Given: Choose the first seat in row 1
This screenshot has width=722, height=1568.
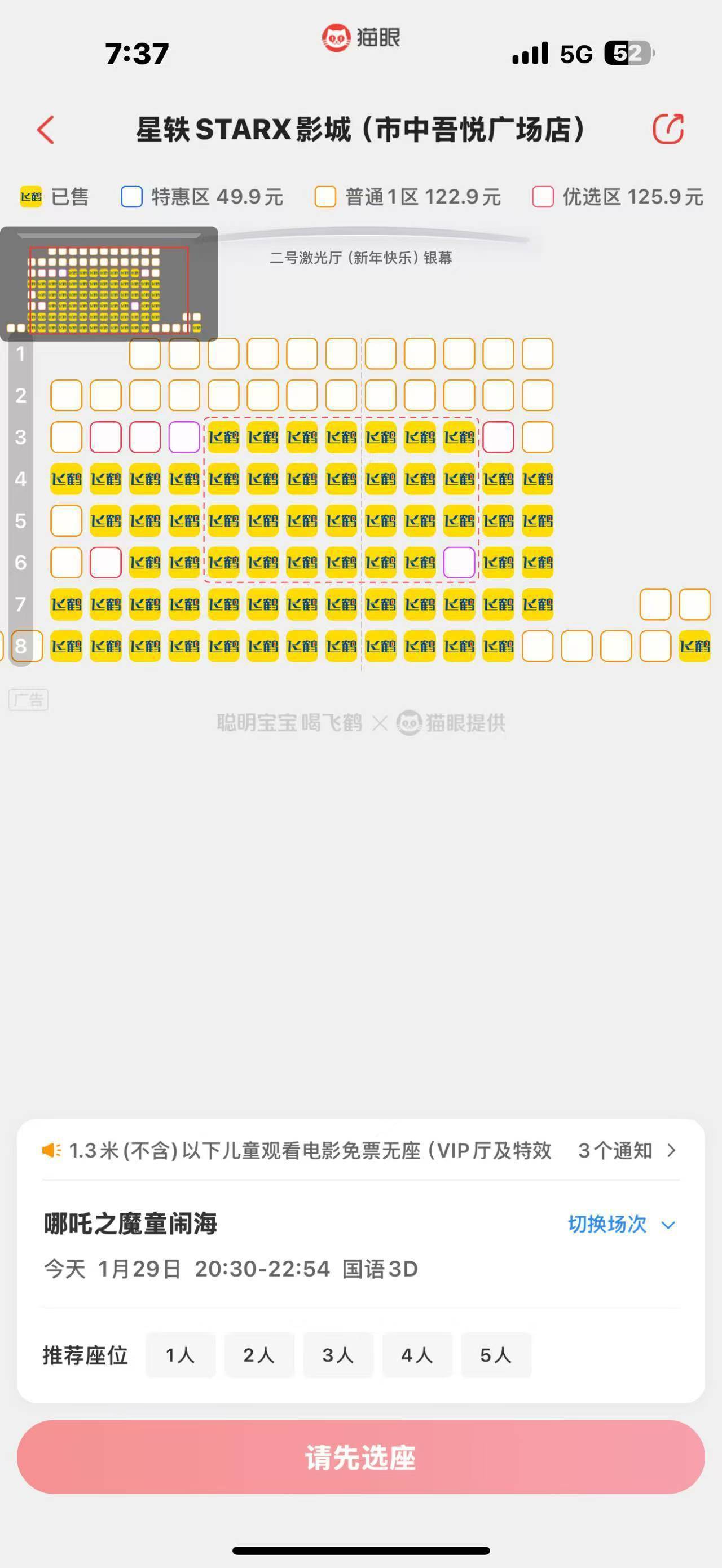Looking at the screenshot, I should click(145, 354).
